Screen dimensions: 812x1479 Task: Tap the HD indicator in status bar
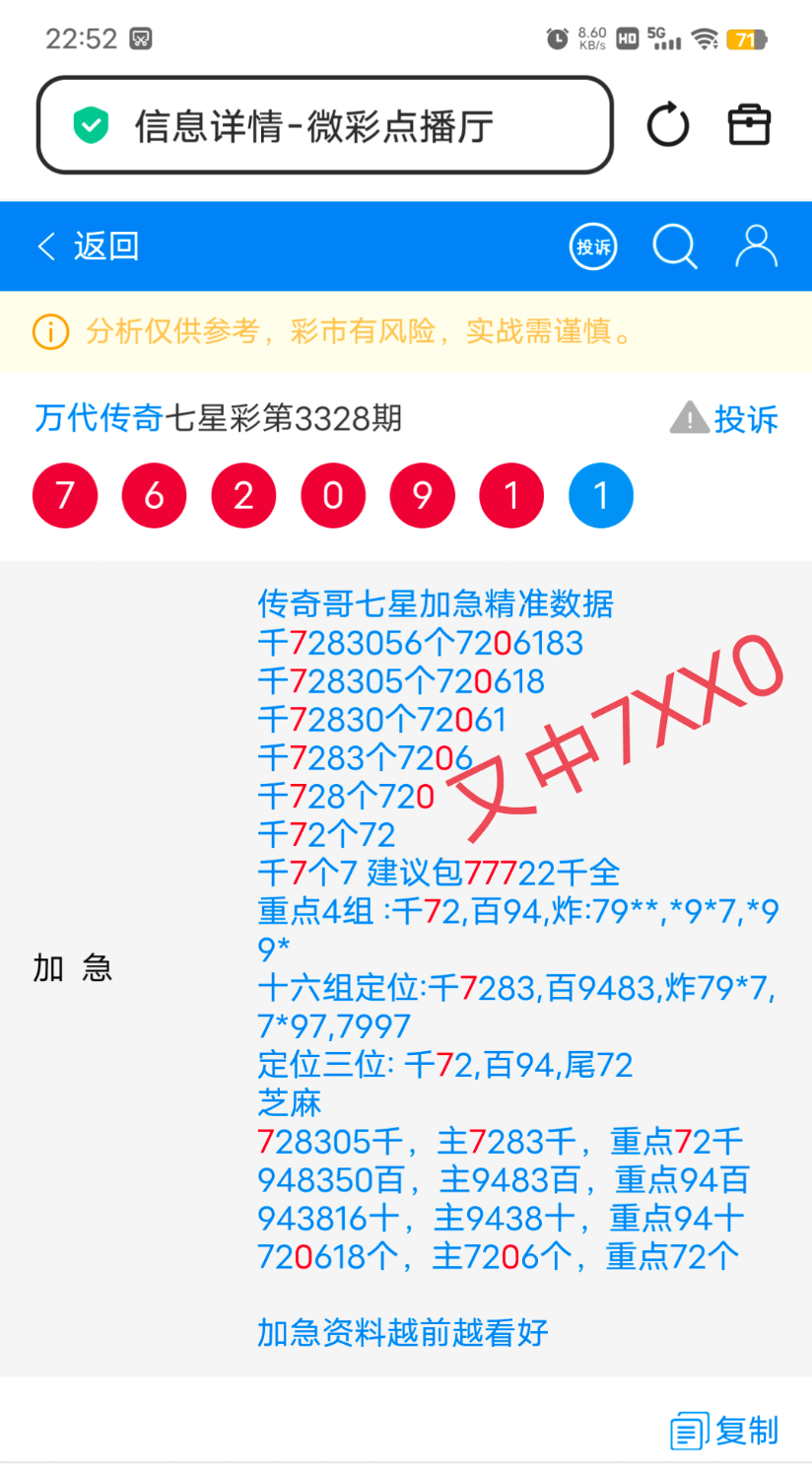[x=626, y=36]
